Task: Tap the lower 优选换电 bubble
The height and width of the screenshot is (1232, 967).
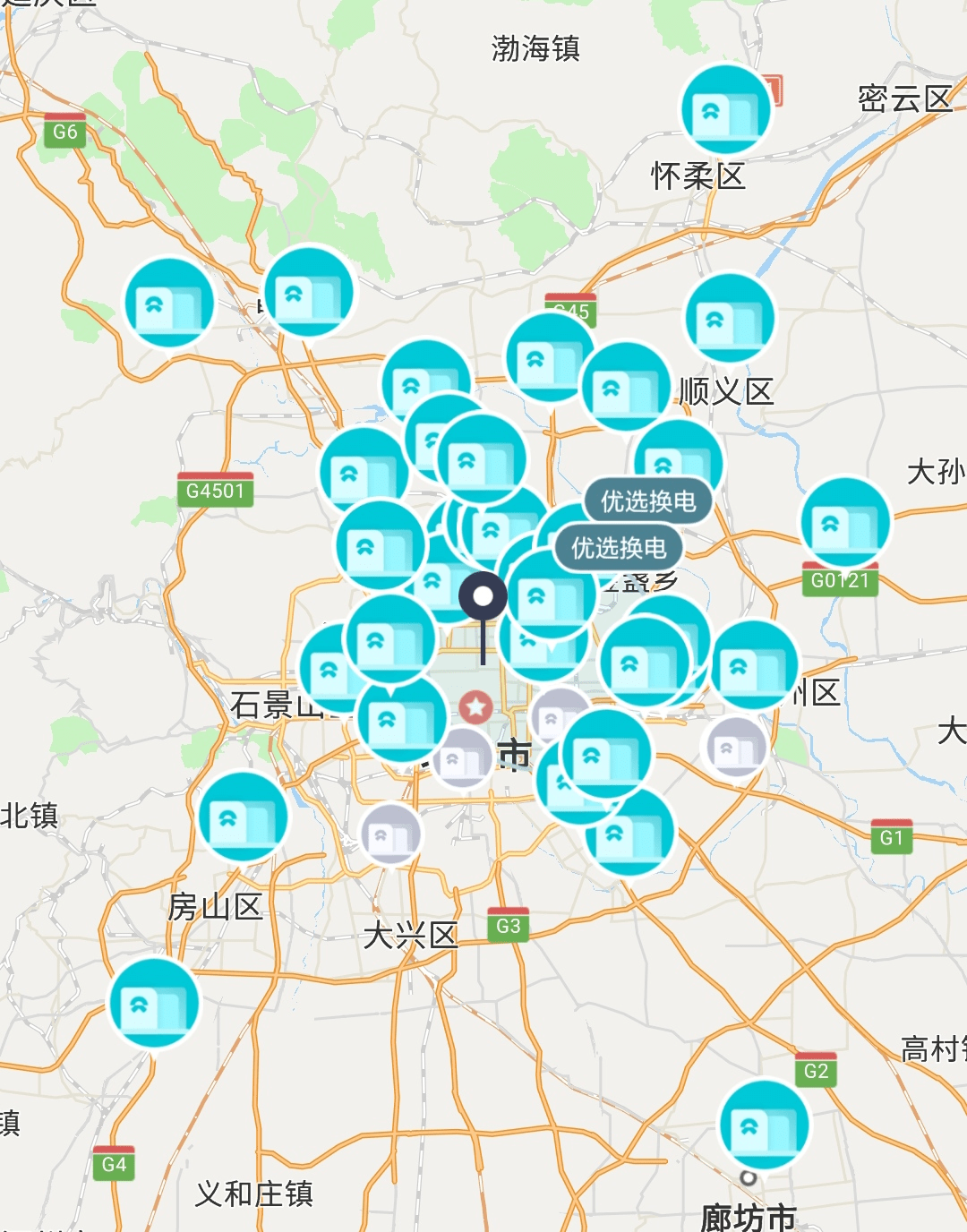Action: 618,548
